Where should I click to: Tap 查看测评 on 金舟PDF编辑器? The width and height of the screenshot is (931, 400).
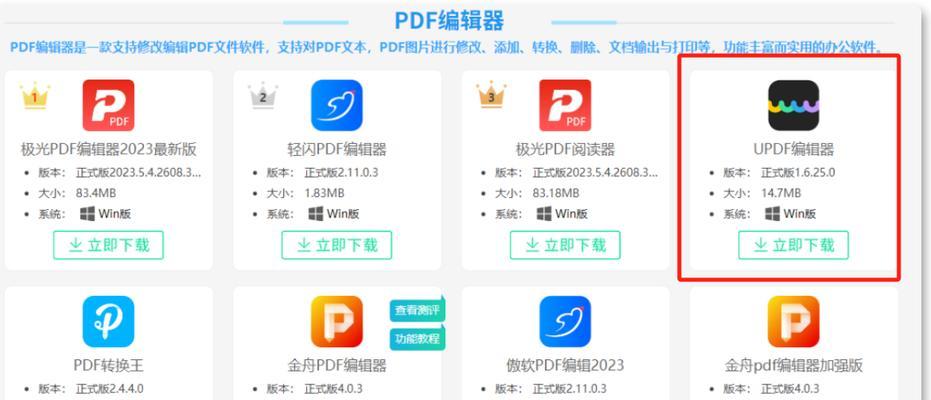click(x=417, y=310)
